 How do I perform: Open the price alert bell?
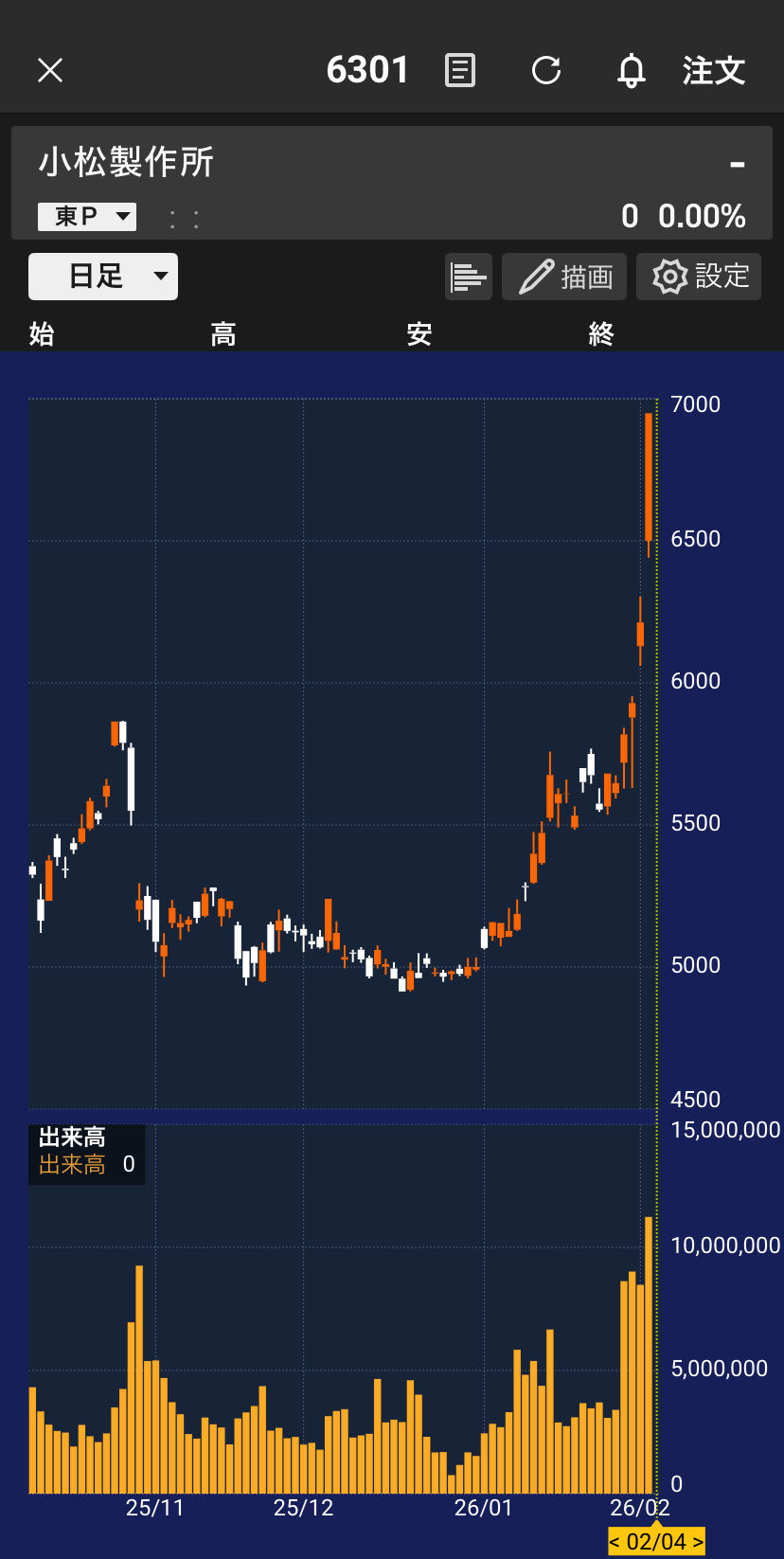pos(631,70)
